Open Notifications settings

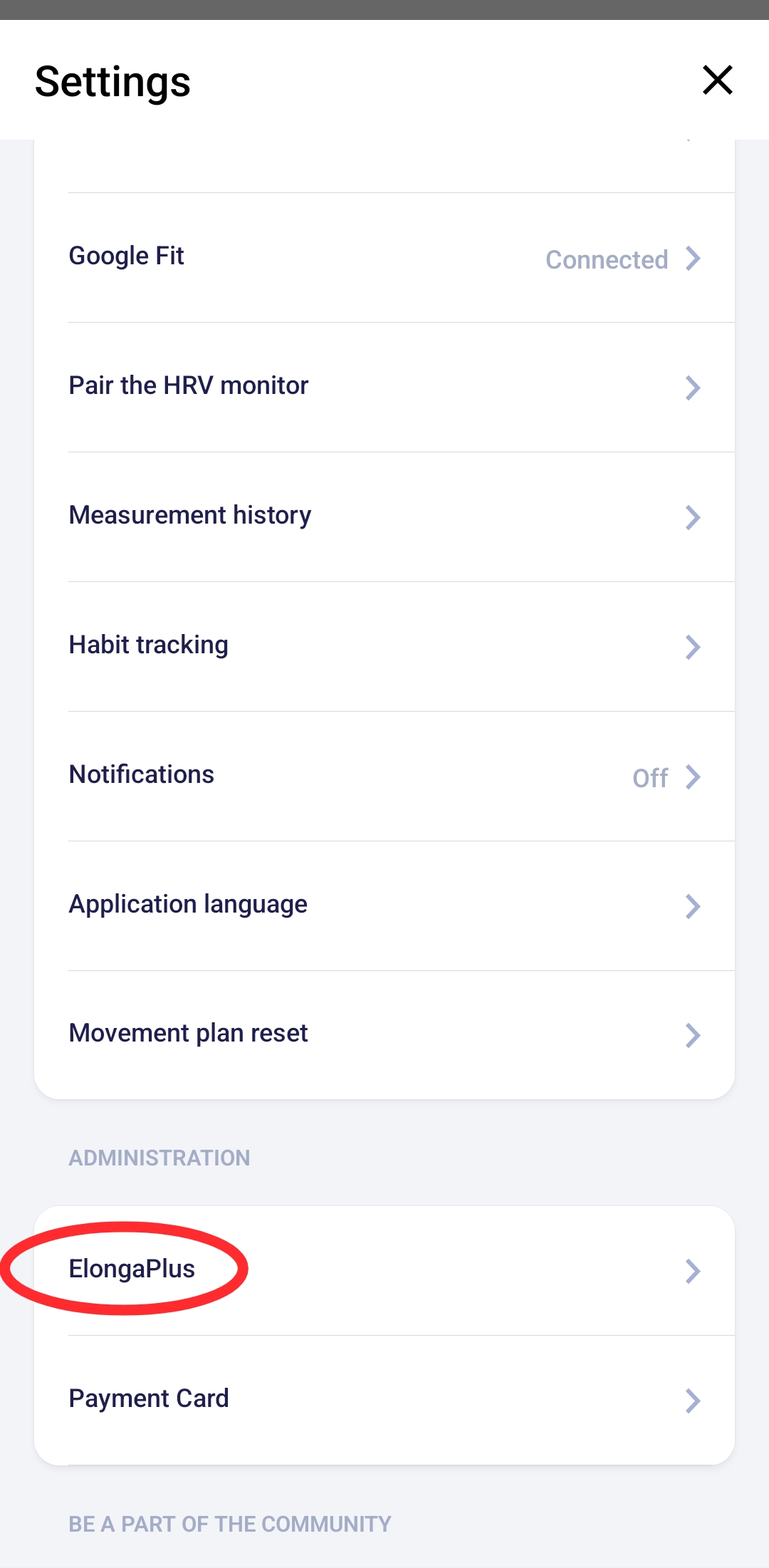[384, 776]
